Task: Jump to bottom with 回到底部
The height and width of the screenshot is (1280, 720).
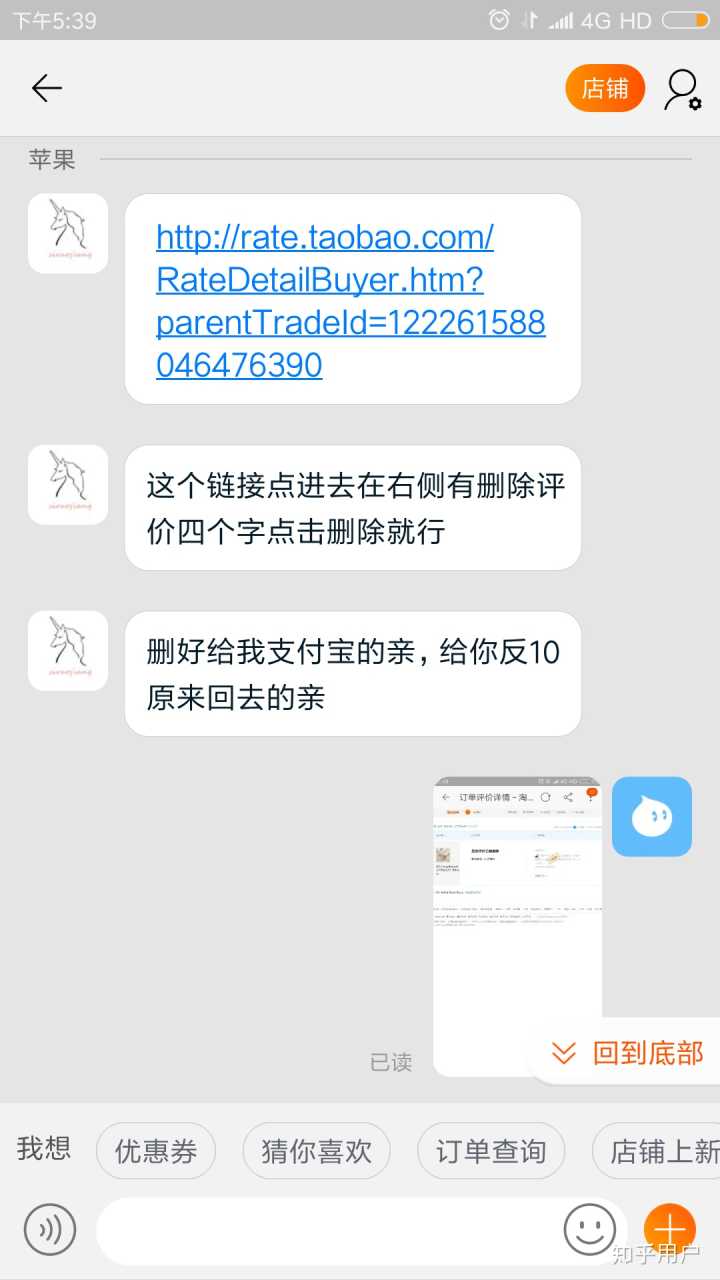Action: click(x=628, y=1052)
